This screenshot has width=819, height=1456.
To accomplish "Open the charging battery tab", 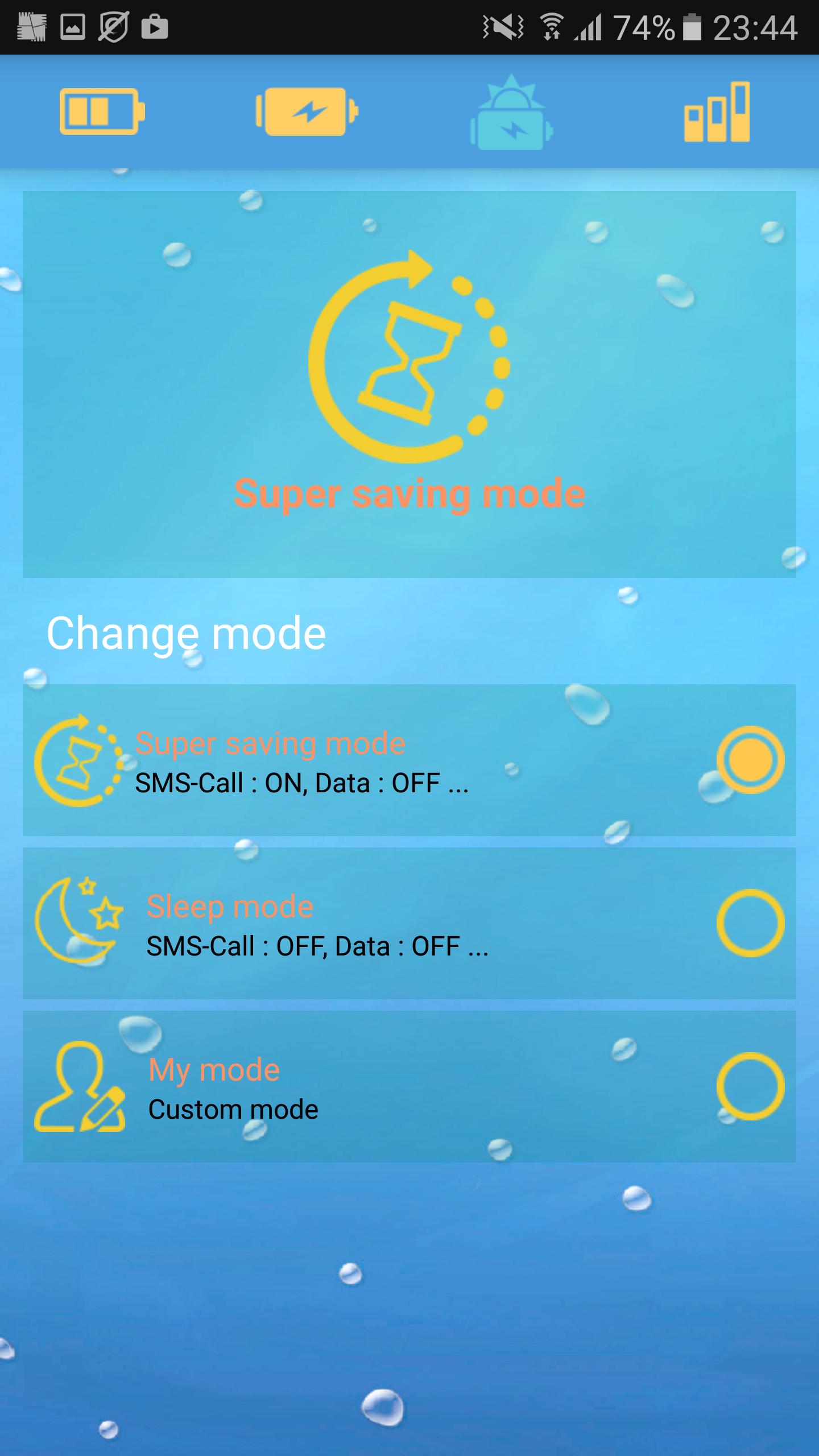I will 307,111.
